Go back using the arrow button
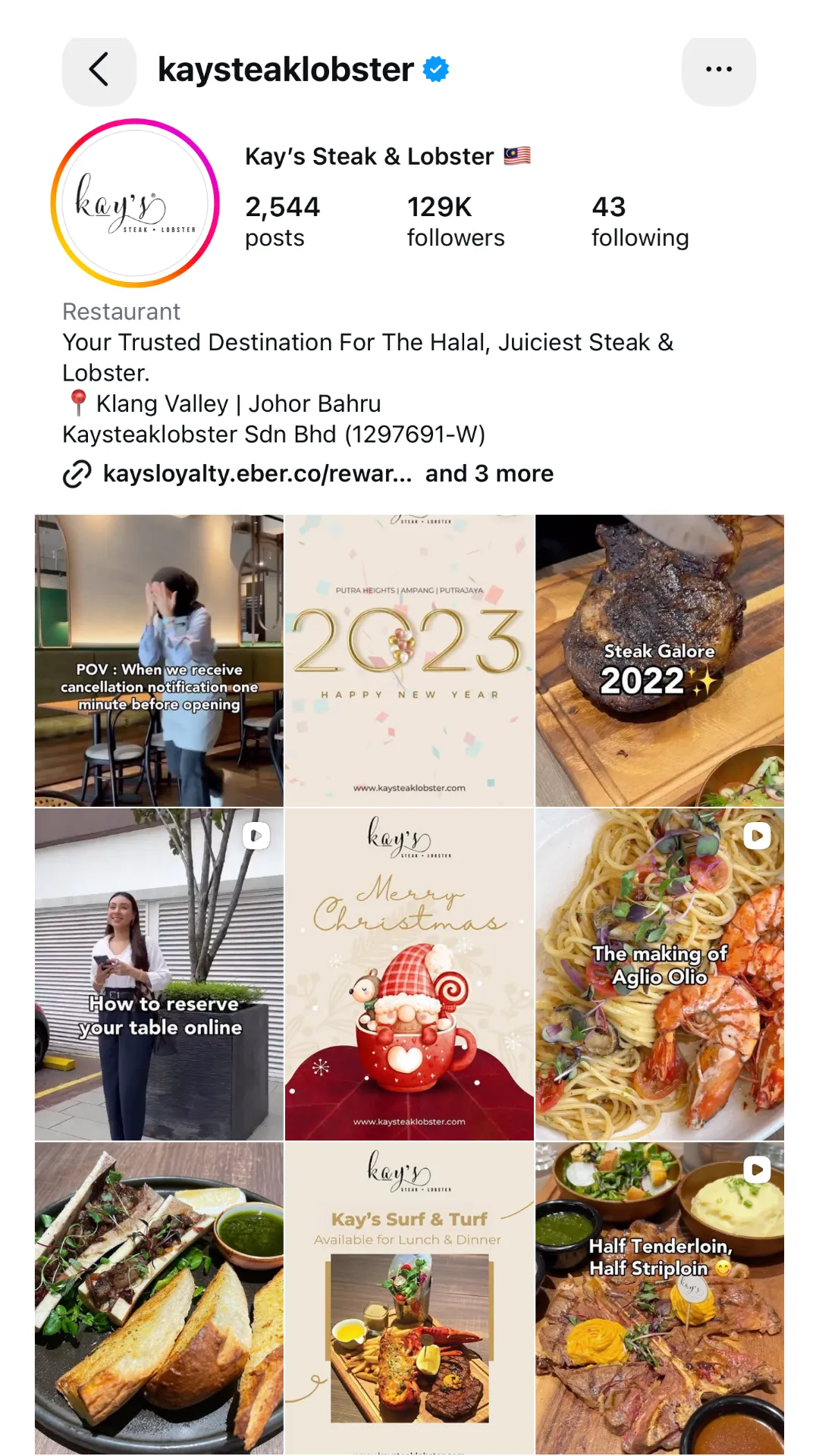This screenshot has height=1456, width=819. pyautogui.click(x=99, y=70)
